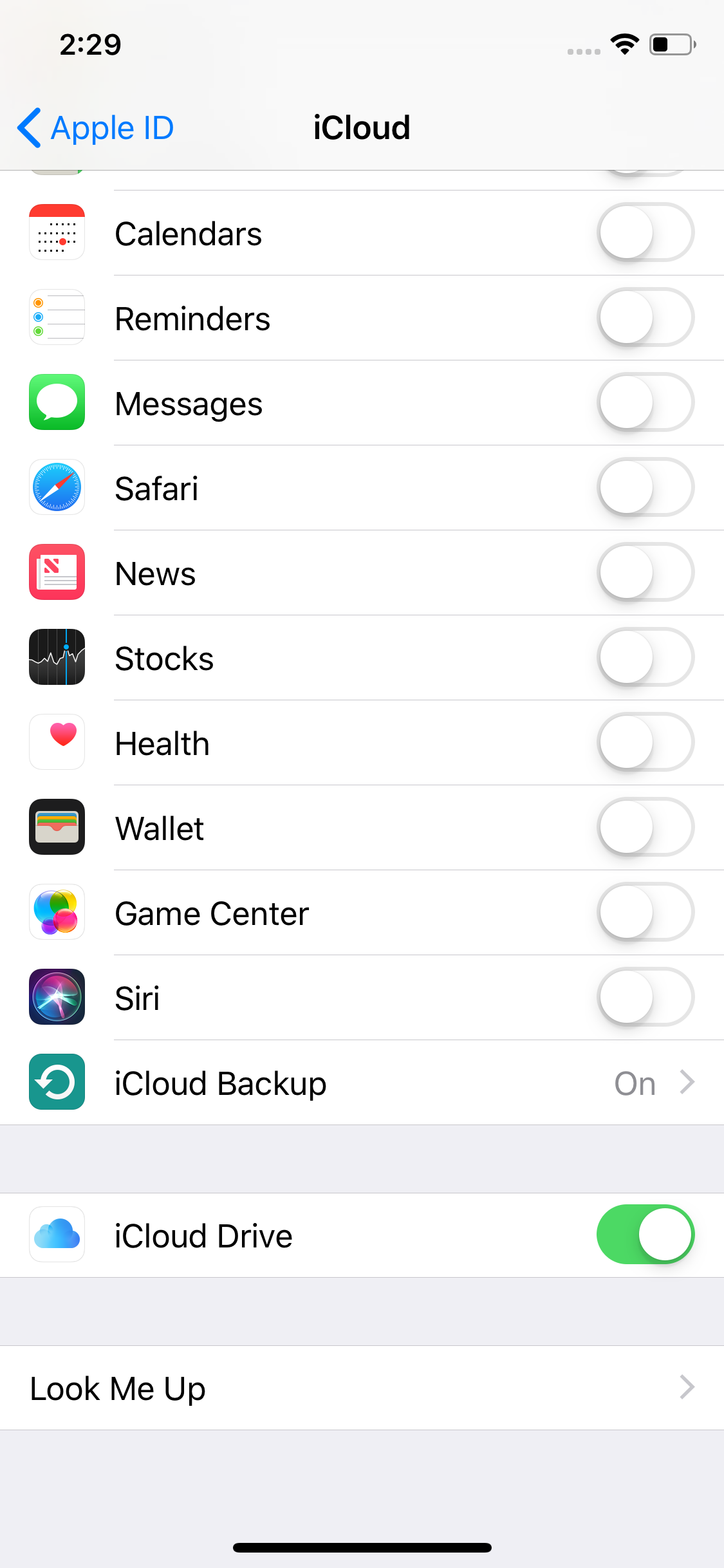The width and height of the screenshot is (724, 1568).
Task: Turn on the Siri toggle
Action: coord(645,997)
